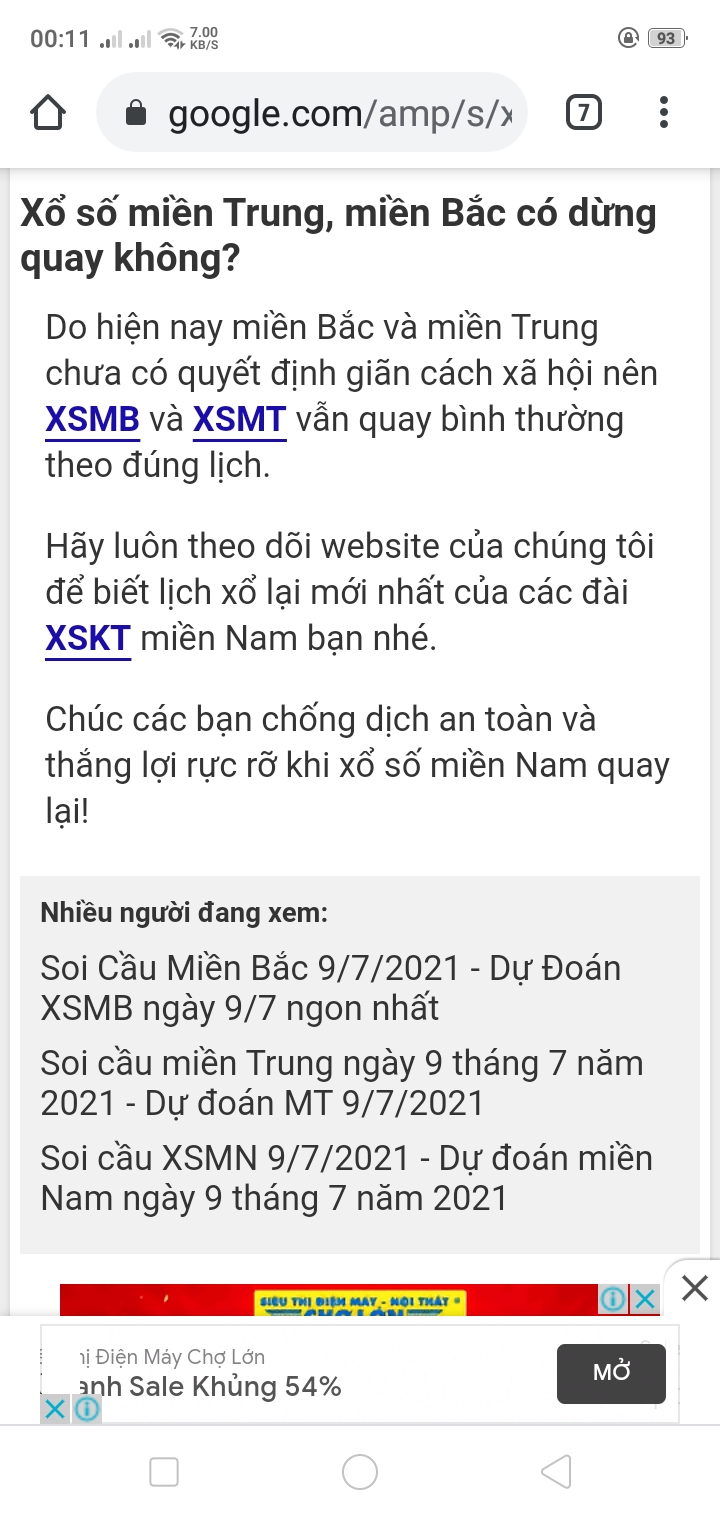The width and height of the screenshot is (720, 1520).
Task: Tap the MỞ button on the Điện Máy Chợ Lớn ad
Action: (611, 1373)
